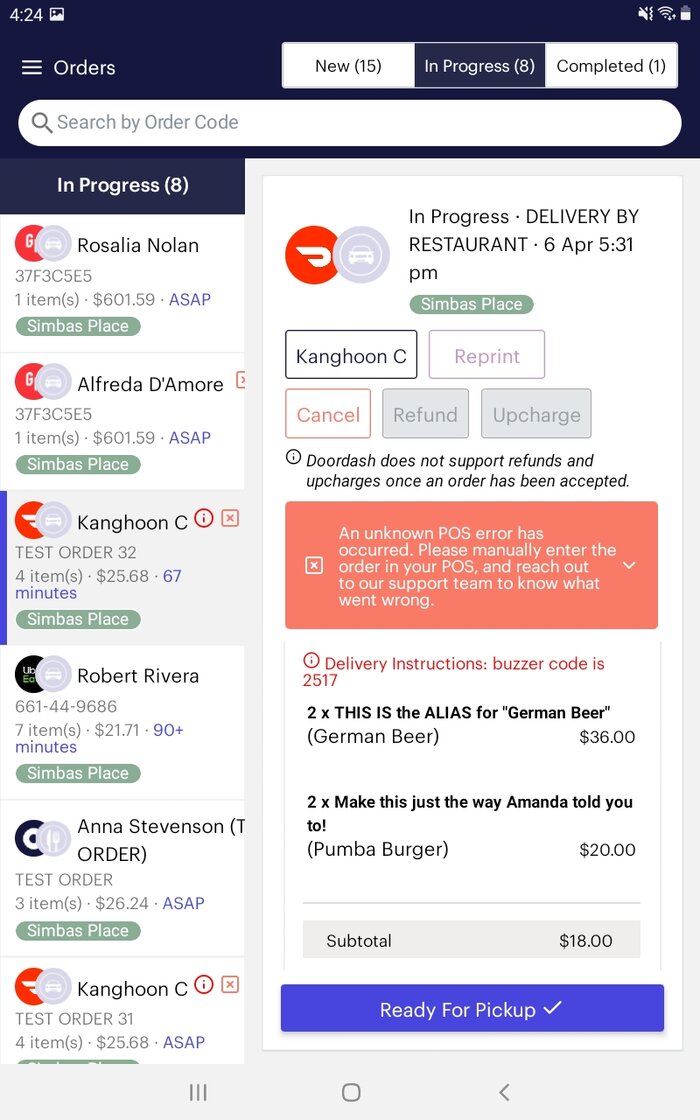Image resolution: width=700 pixels, height=1120 pixels.
Task: Go back using the system back button
Action: (504, 1092)
